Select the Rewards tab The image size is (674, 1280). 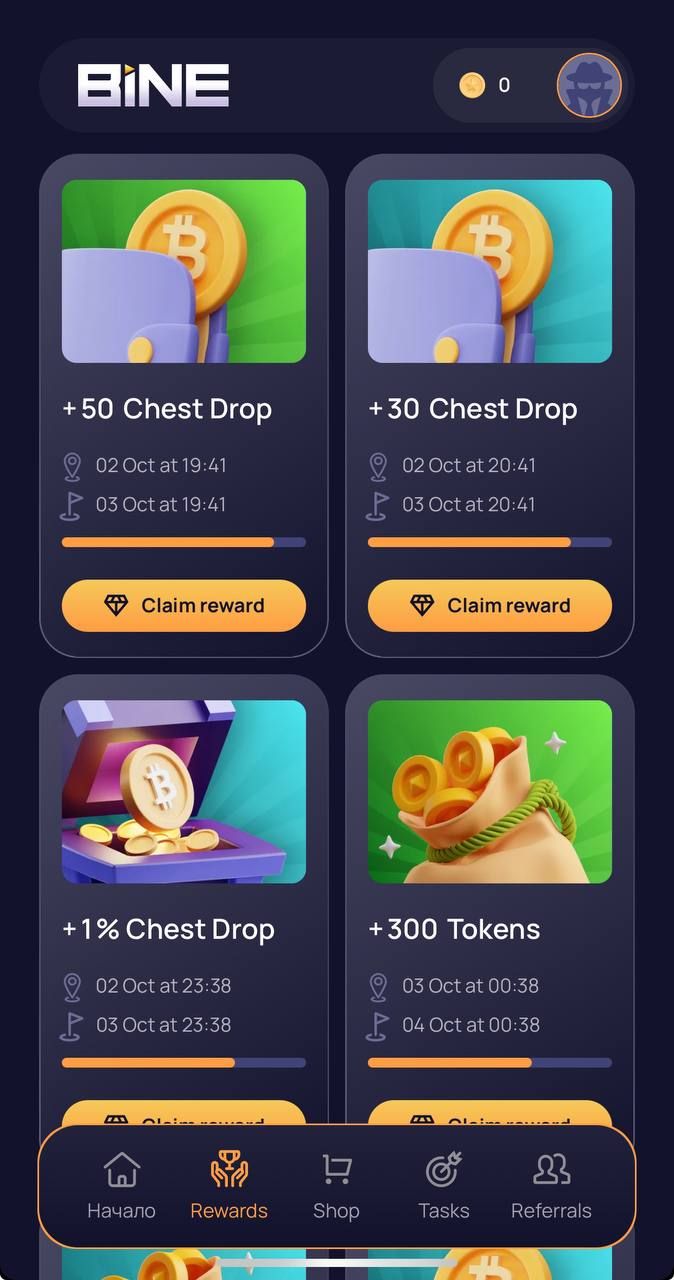pyautogui.click(x=229, y=1186)
